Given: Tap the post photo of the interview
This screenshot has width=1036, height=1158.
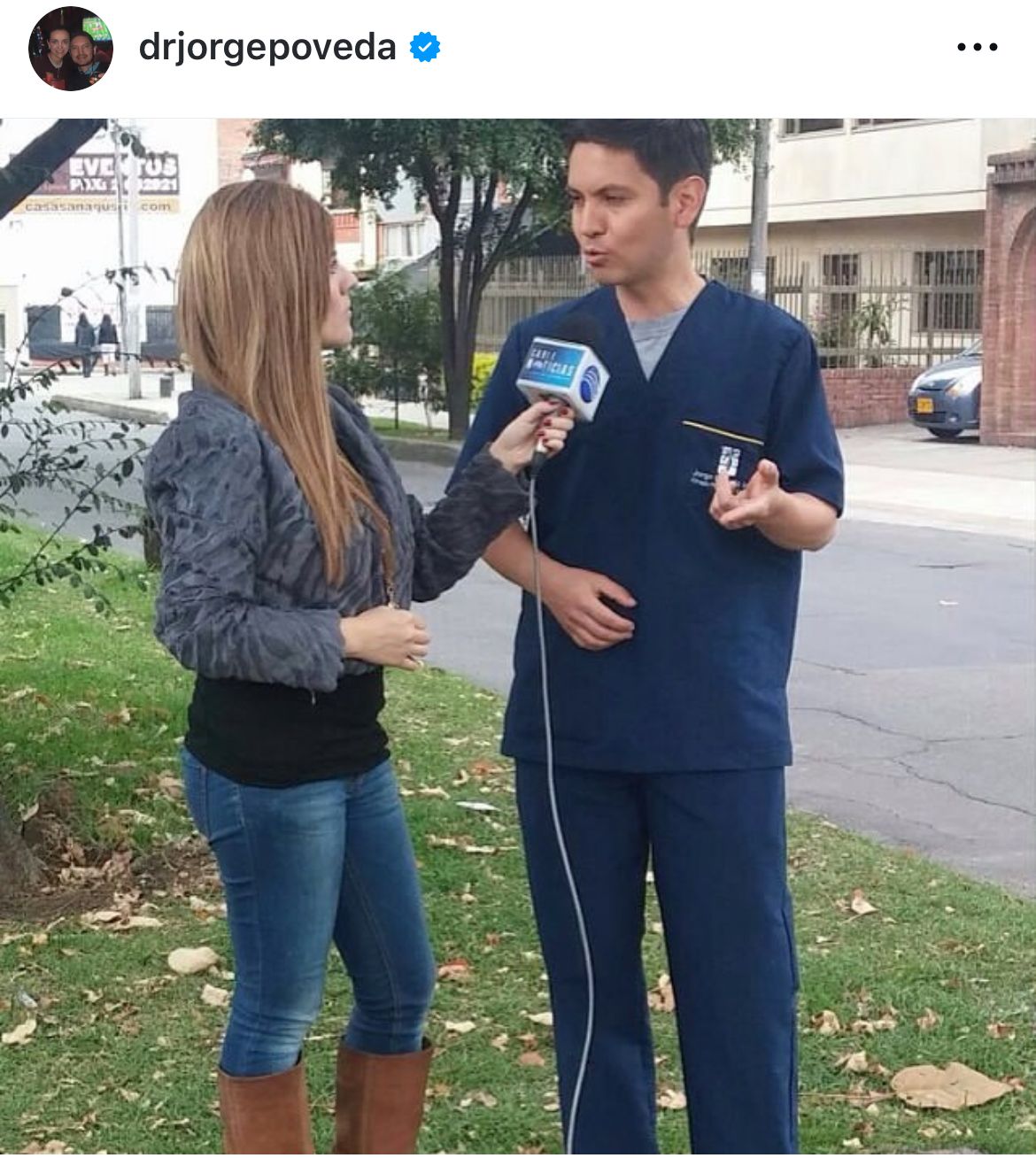Looking at the screenshot, I should tap(518, 636).
